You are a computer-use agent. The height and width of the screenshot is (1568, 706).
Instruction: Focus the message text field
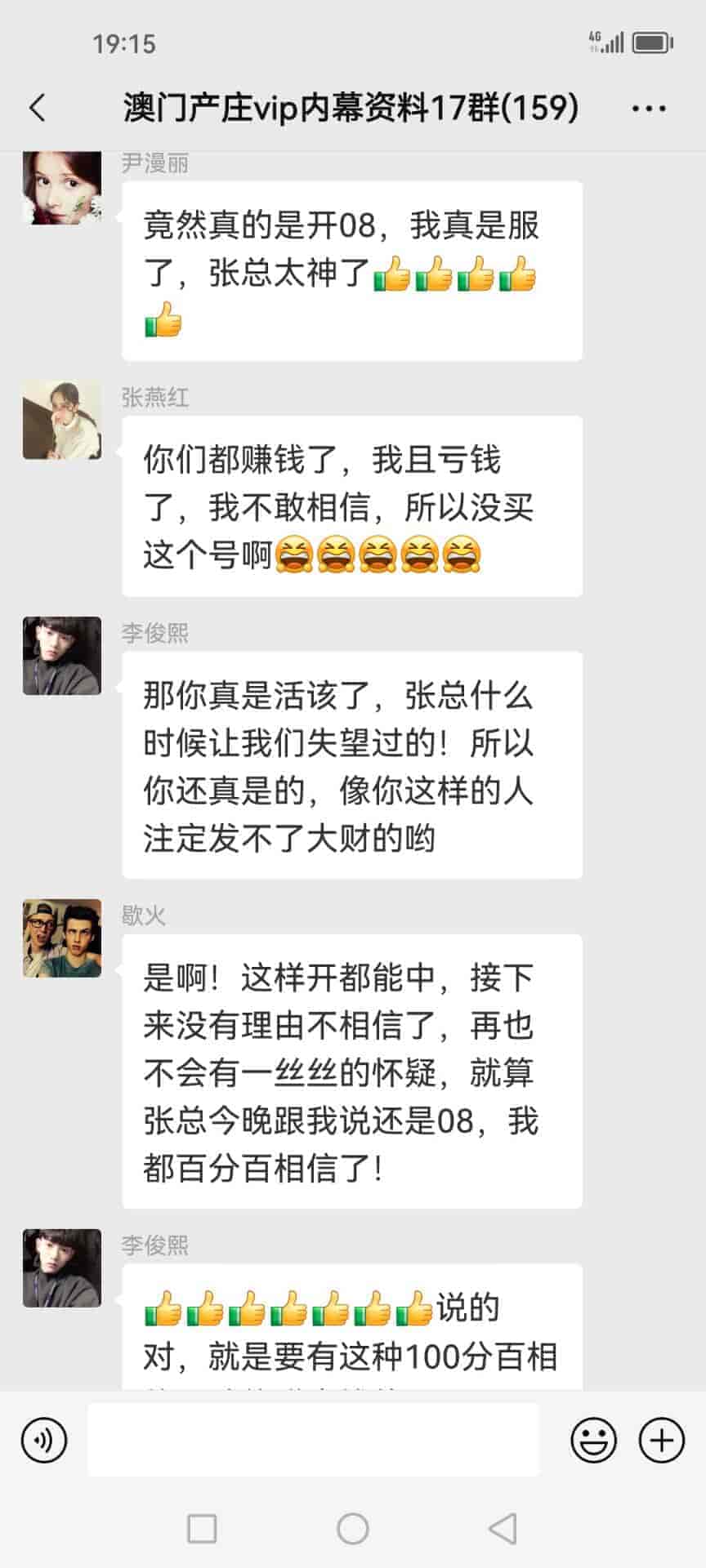pos(313,1440)
